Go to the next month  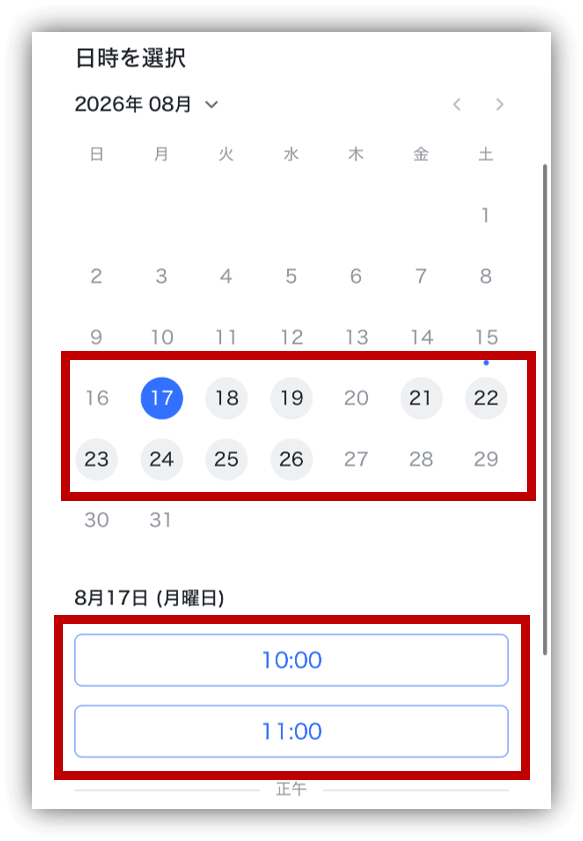500,104
